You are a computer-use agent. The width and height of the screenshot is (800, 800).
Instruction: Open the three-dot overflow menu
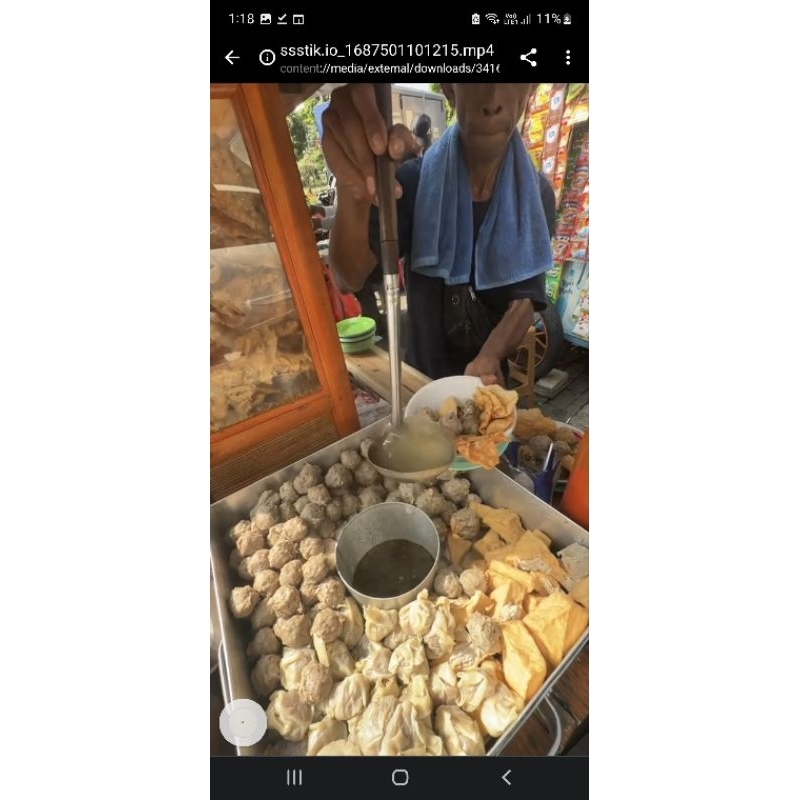point(568,57)
